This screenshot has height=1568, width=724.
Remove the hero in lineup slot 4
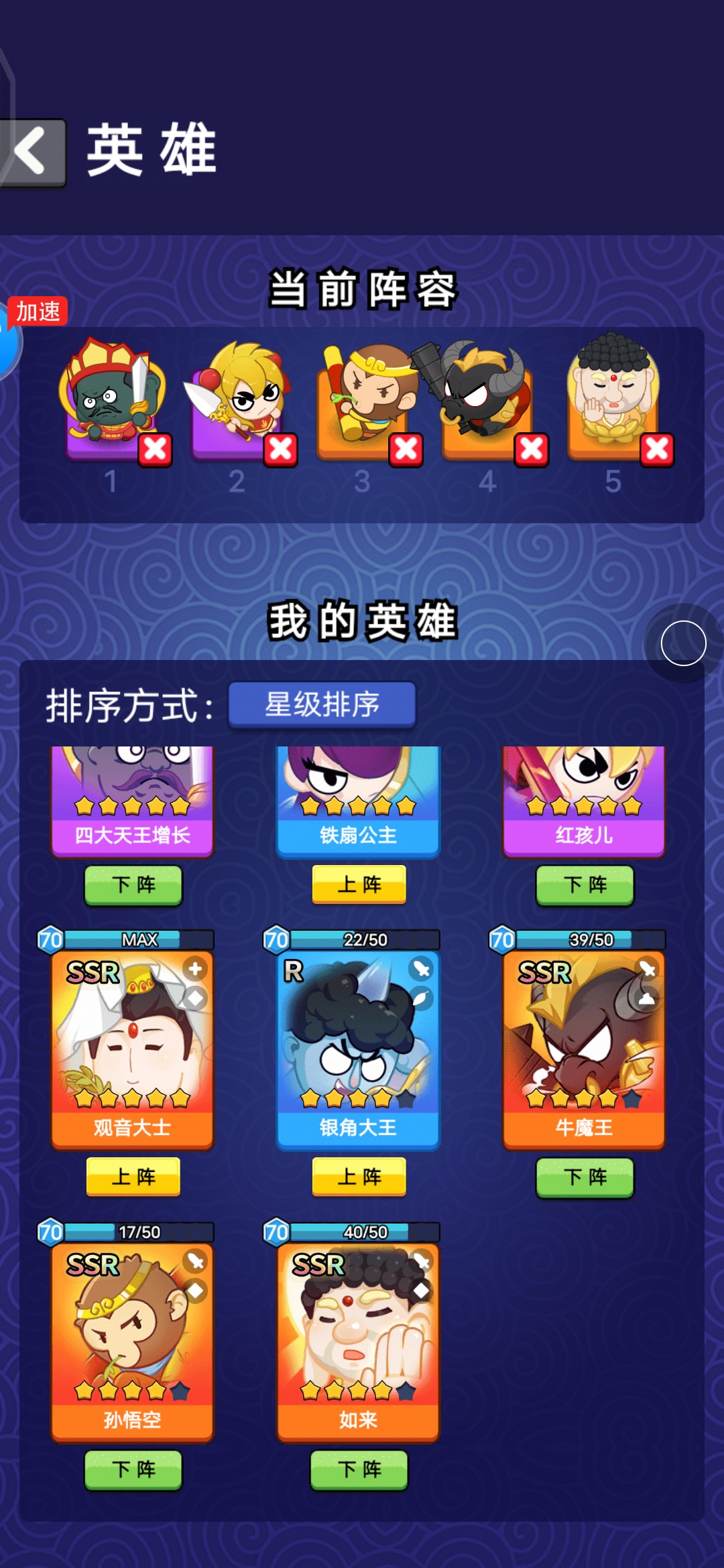[532, 449]
